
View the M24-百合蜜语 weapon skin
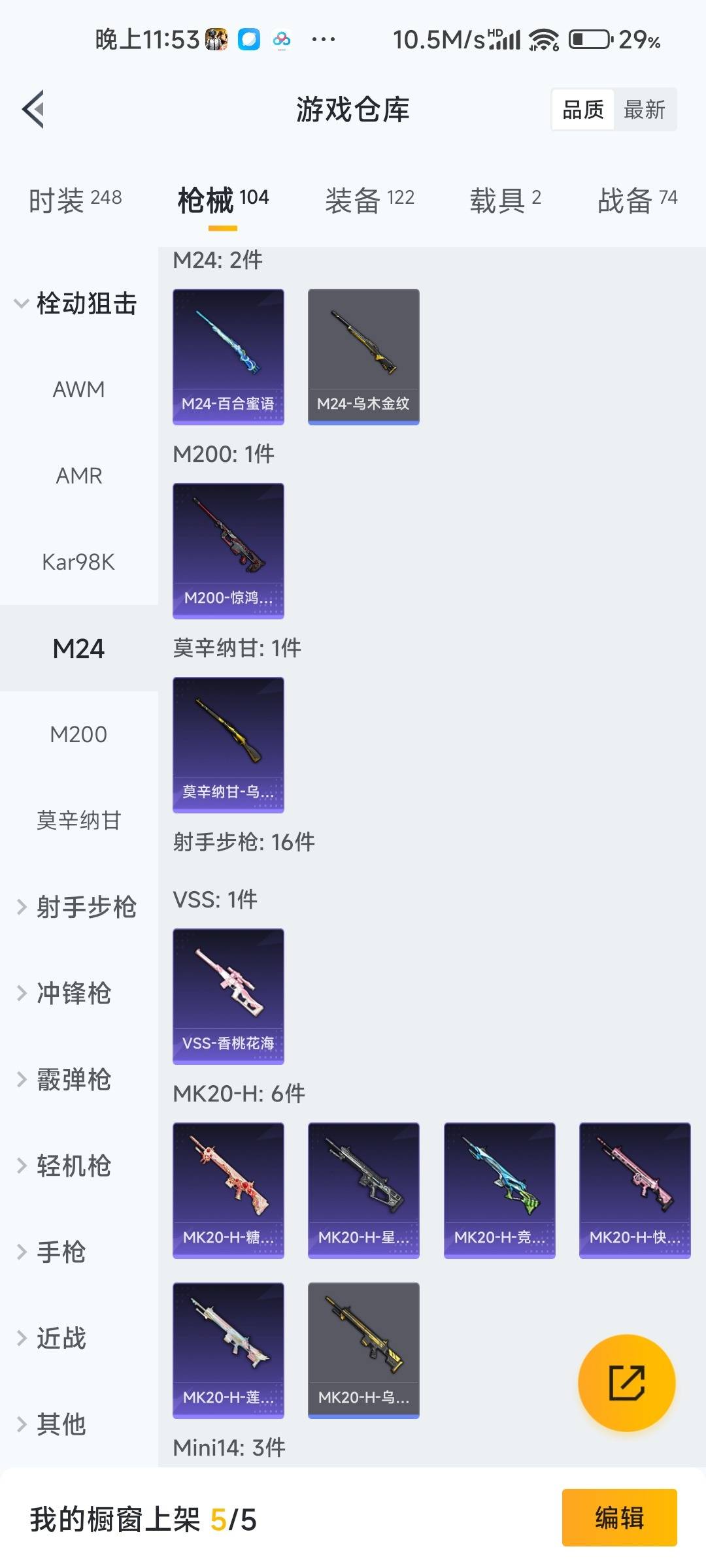227,355
